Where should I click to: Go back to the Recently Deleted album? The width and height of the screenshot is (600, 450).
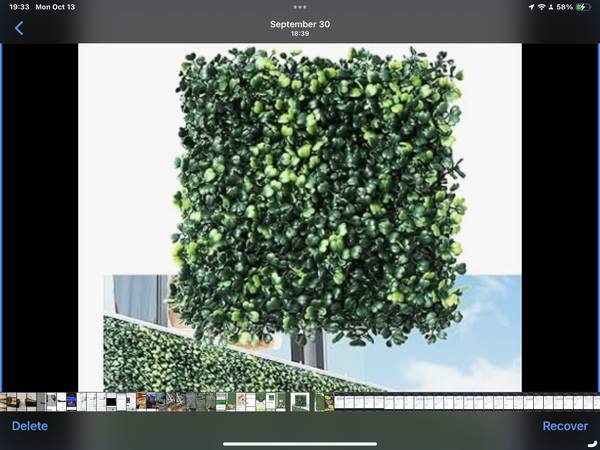(18, 28)
